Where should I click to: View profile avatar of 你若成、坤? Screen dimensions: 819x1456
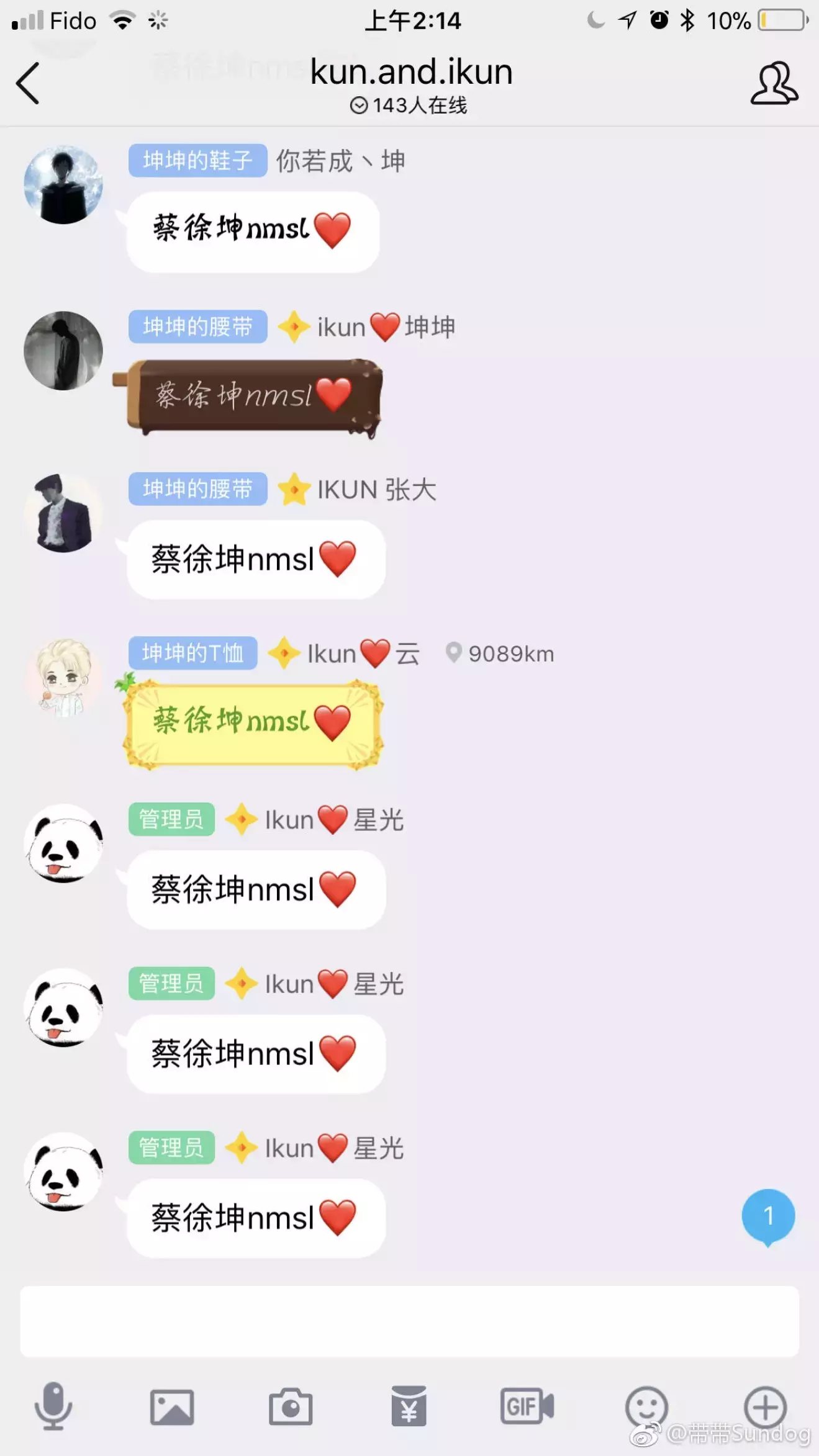[63, 185]
